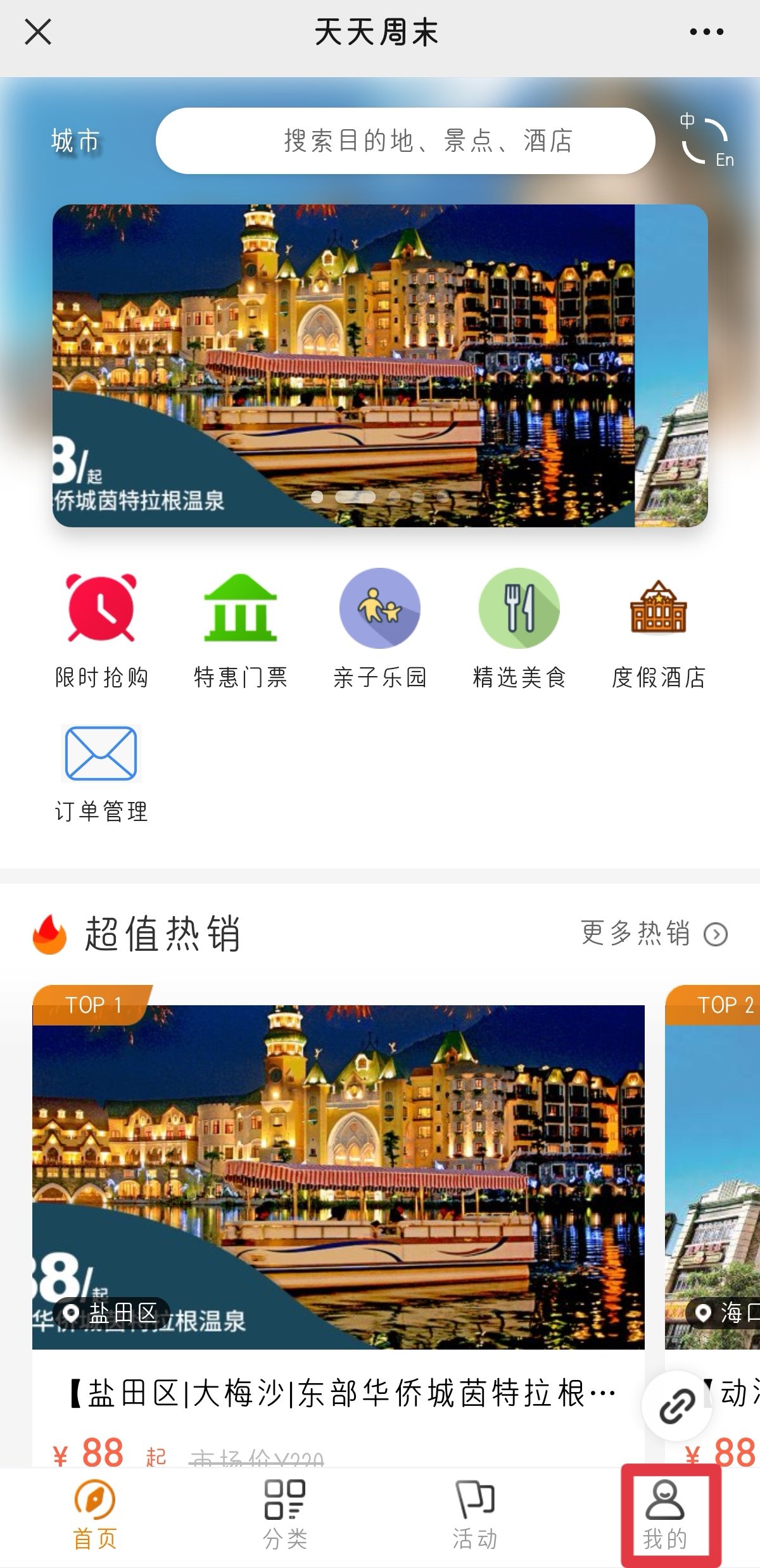
Task: Switch to the 分类 tab
Action: click(x=285, y=1515)
